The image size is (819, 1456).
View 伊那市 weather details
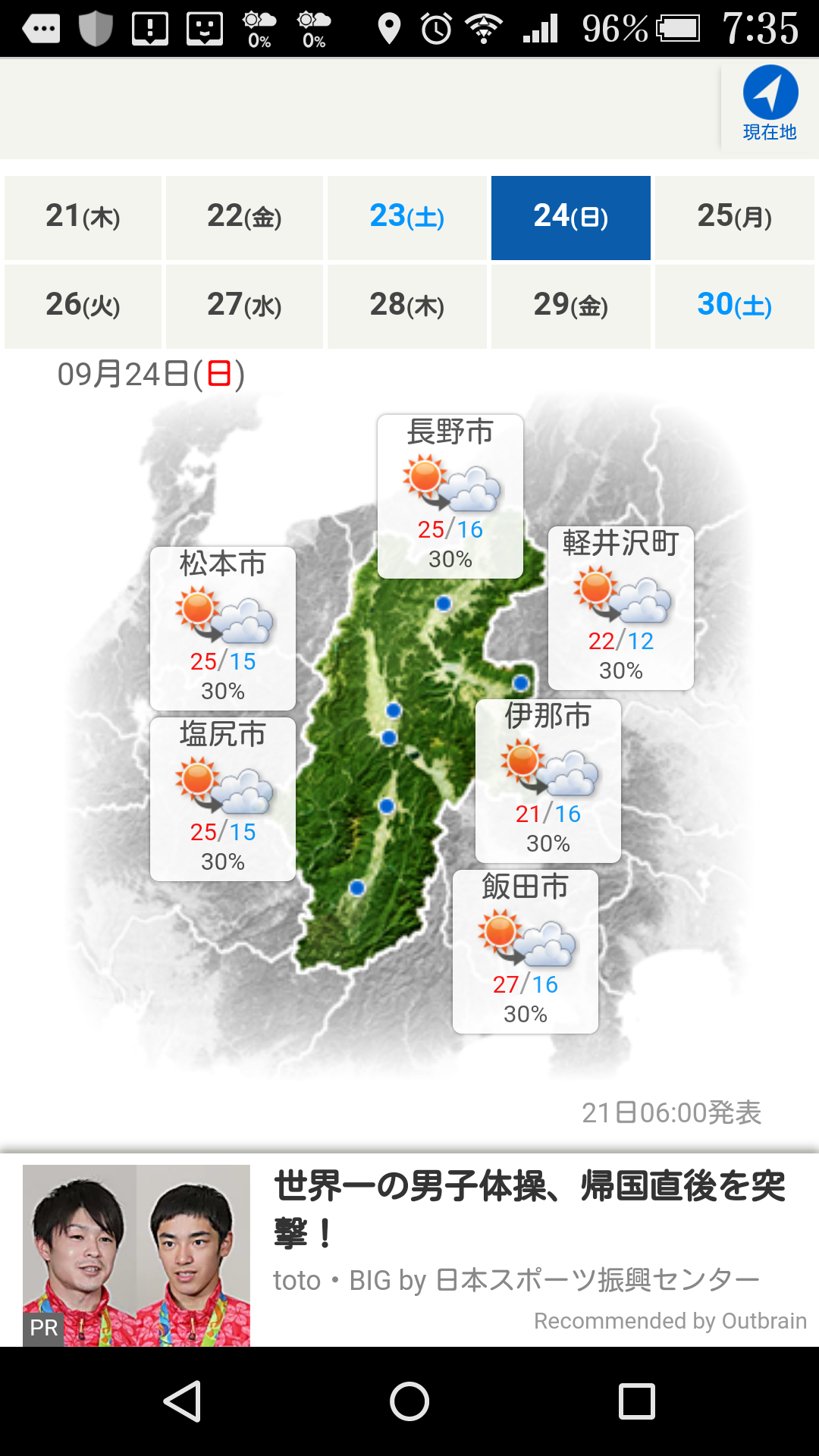[x=548, y=780]
